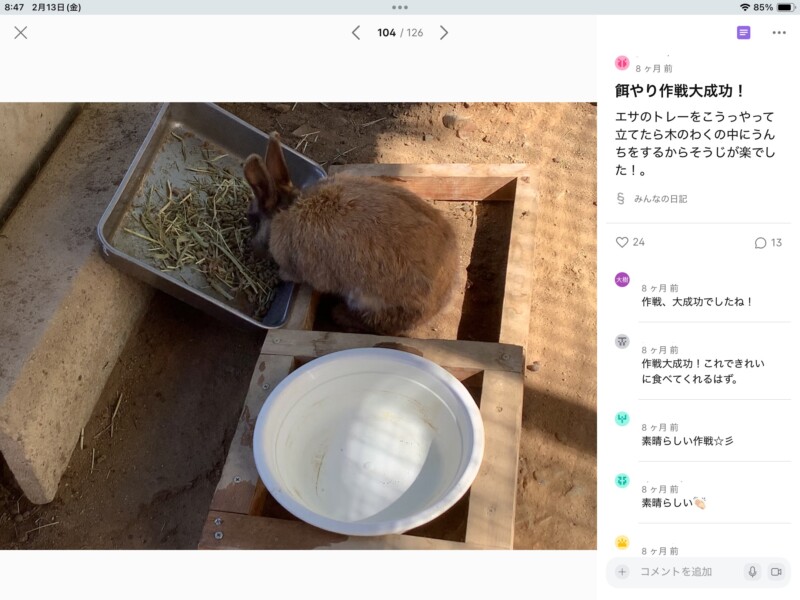This screenshot has height=600, width=800.
Task: Tap the plus button beside the comment field
Action: pyautogui.click(x=622, y=572)
